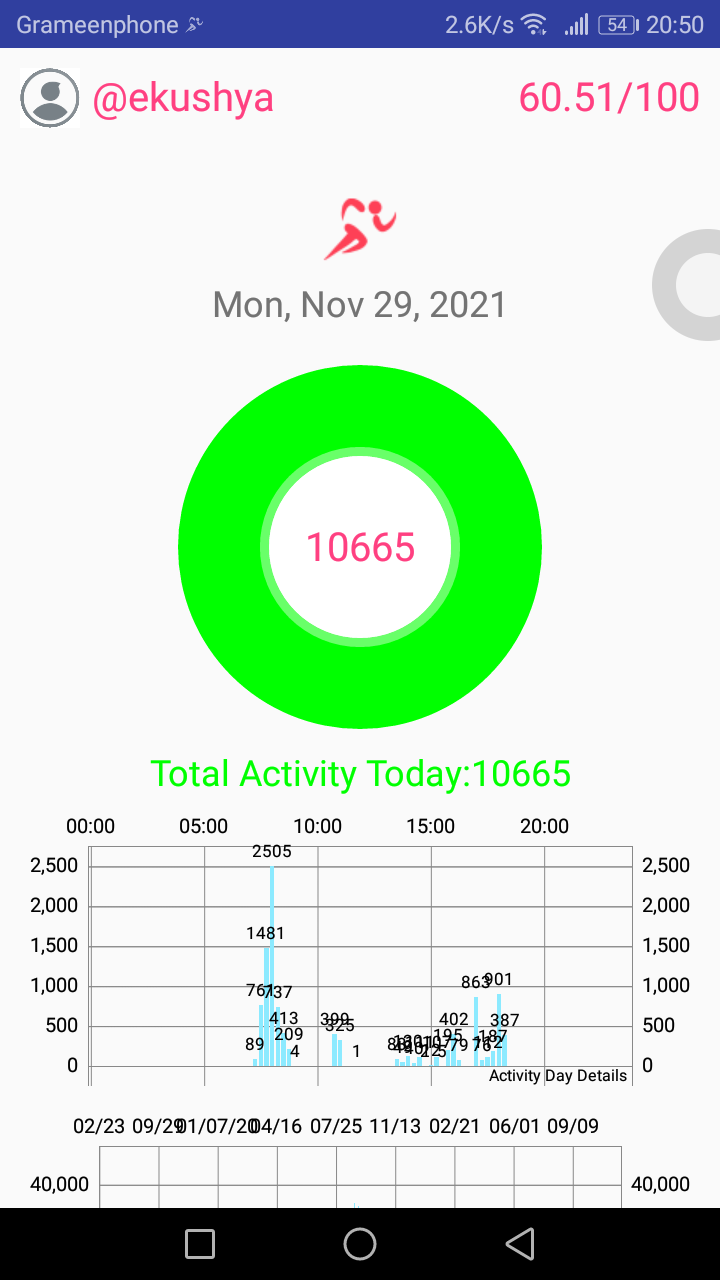Go to the home screen
The height and width of the screenshot is (1280, 720).
pyautogui.click(x=360, y=1244)
